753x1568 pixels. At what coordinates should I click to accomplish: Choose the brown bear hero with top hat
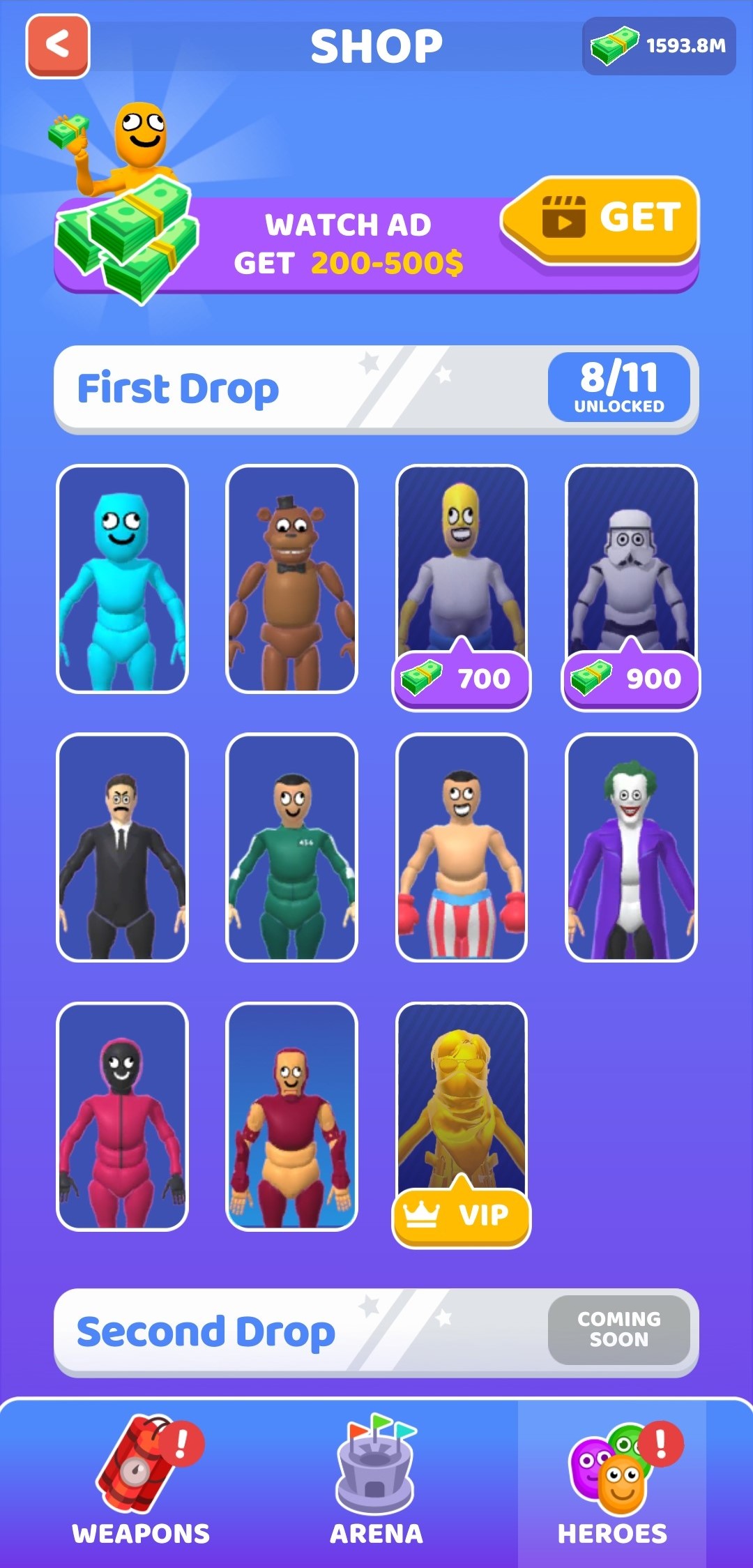[x=291, y=579]
